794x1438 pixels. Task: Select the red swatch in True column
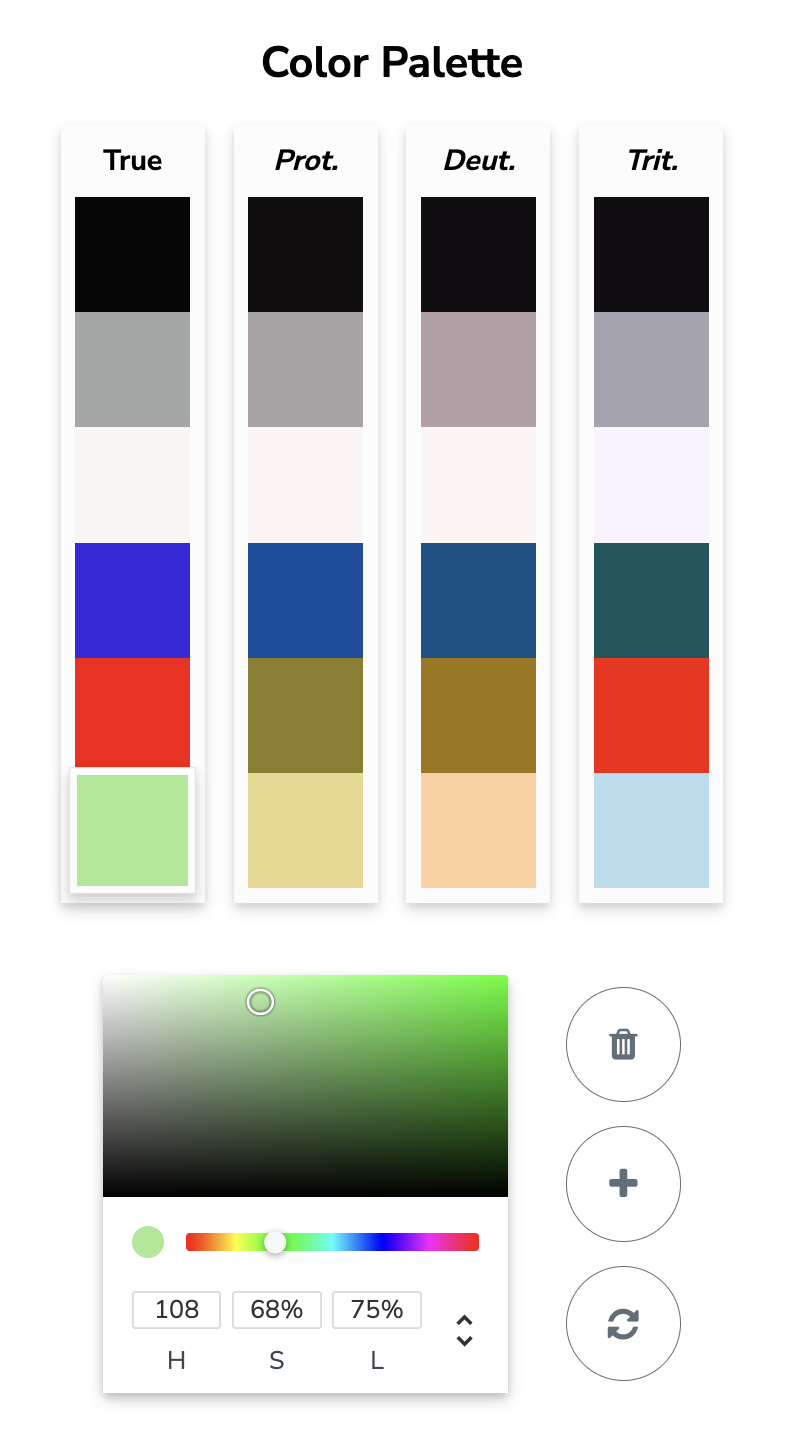click(132, 712)
